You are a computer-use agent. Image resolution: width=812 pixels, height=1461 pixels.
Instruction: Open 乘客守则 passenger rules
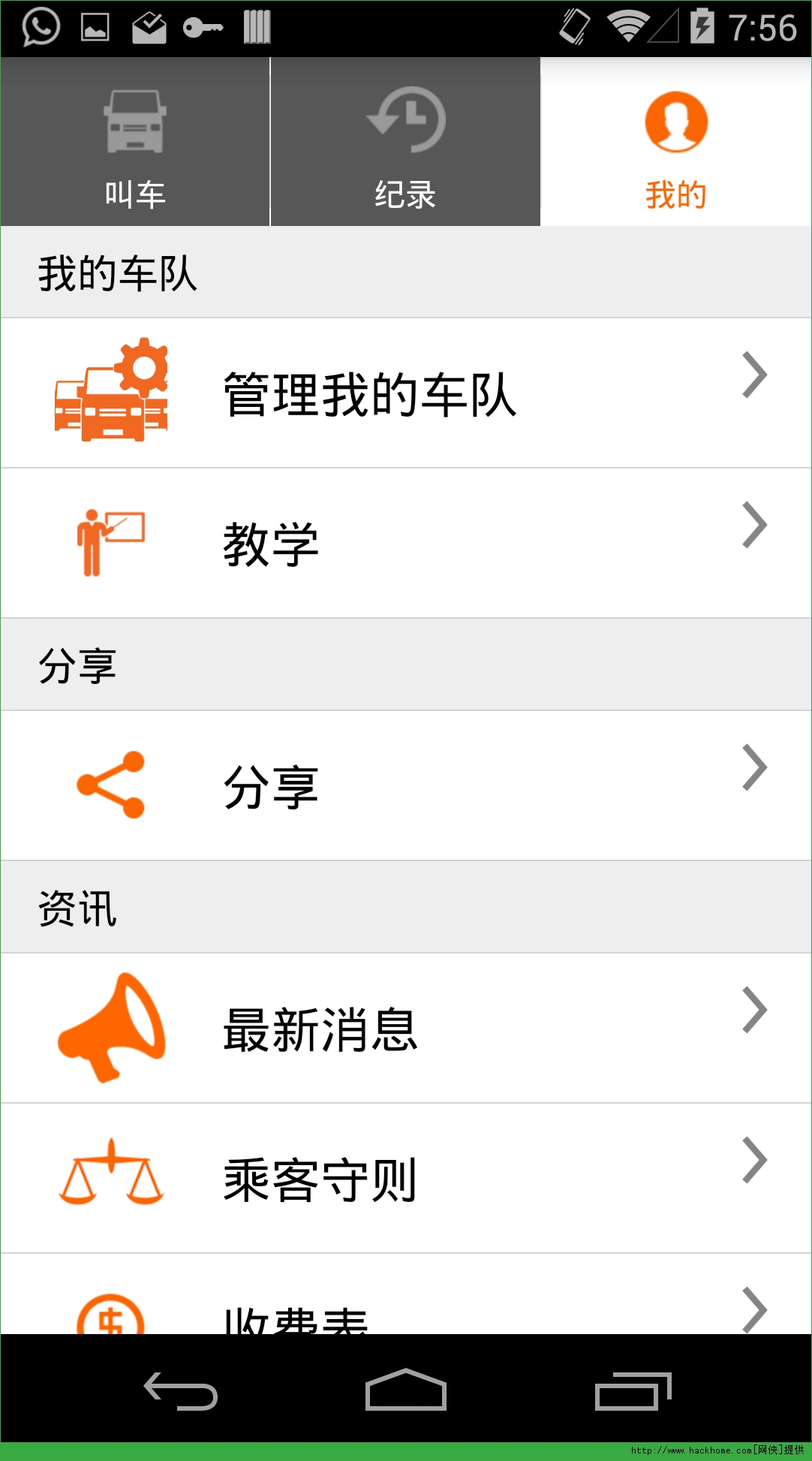pyautogui.click(x=405, y=1178)
